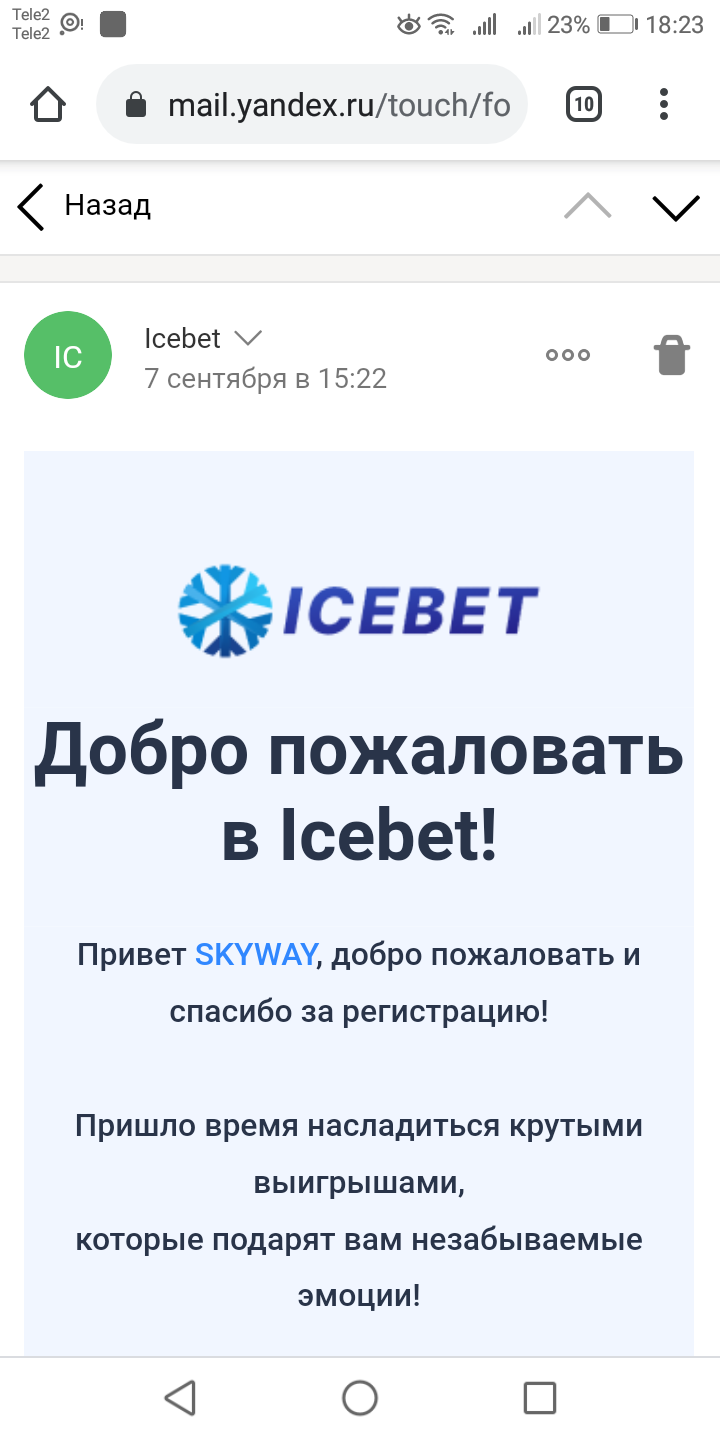Open recent apps with the square button
Screen dimensions: 720x1440
click(x=540, y=1397)
